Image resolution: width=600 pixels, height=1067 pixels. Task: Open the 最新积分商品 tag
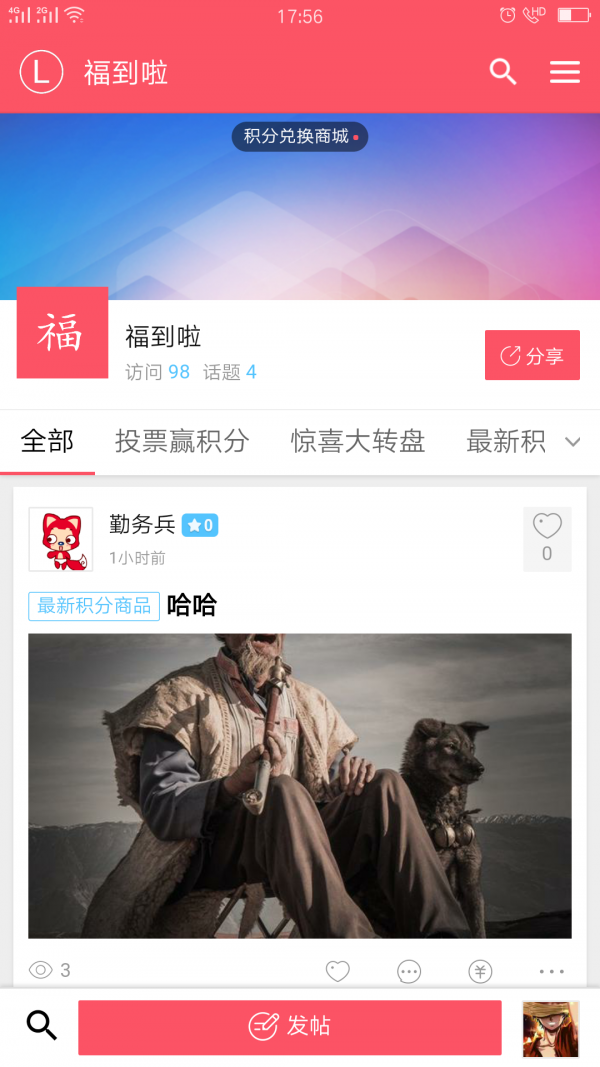[x=94, y=606]
